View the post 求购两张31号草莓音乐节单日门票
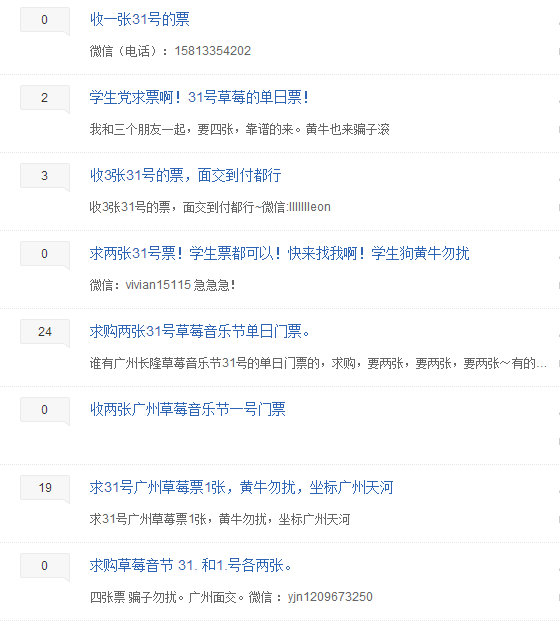Screen dimensions: 560x622 point(199,331)
